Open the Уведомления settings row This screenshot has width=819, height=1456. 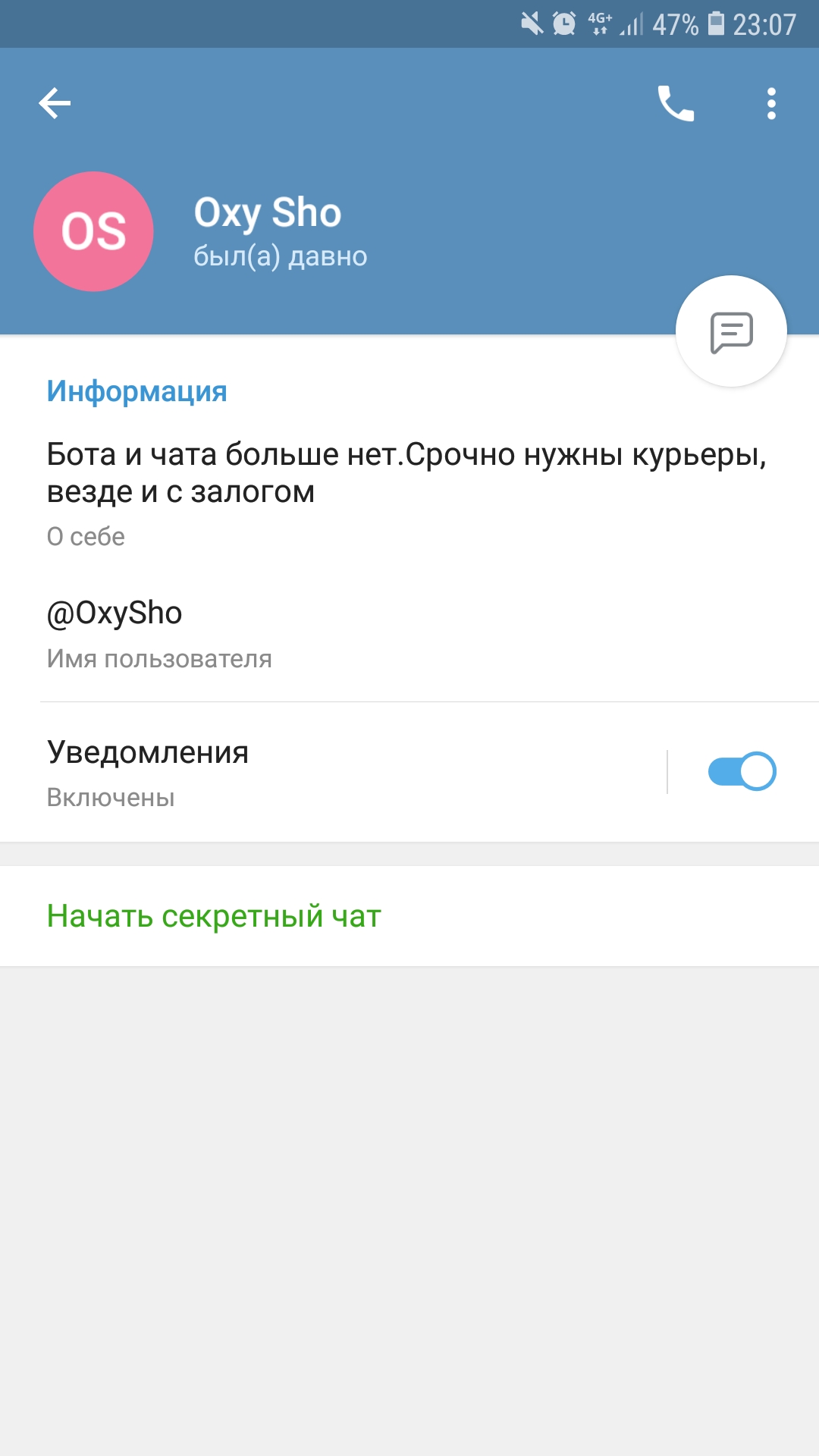pos(334,772)
